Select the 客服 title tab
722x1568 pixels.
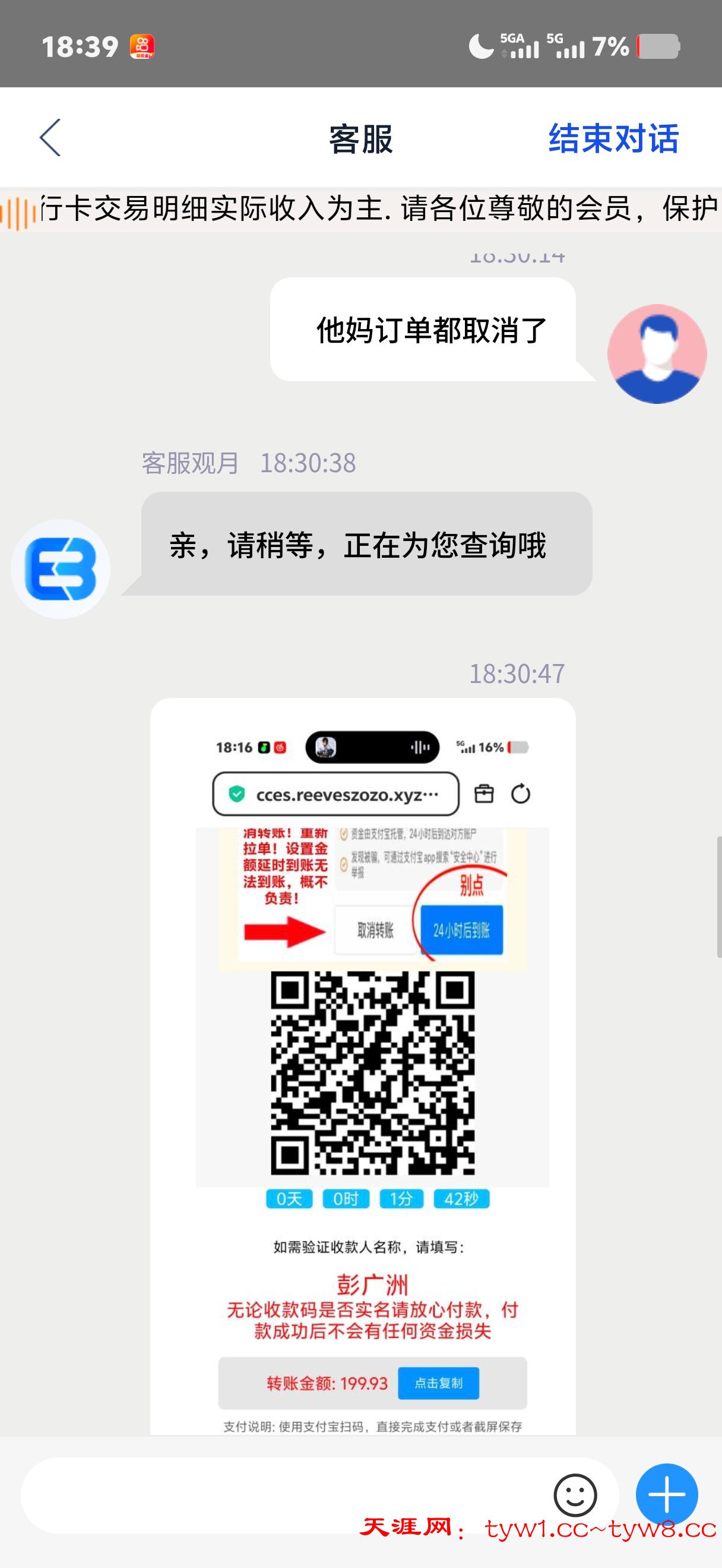click(x=362, y=139)
